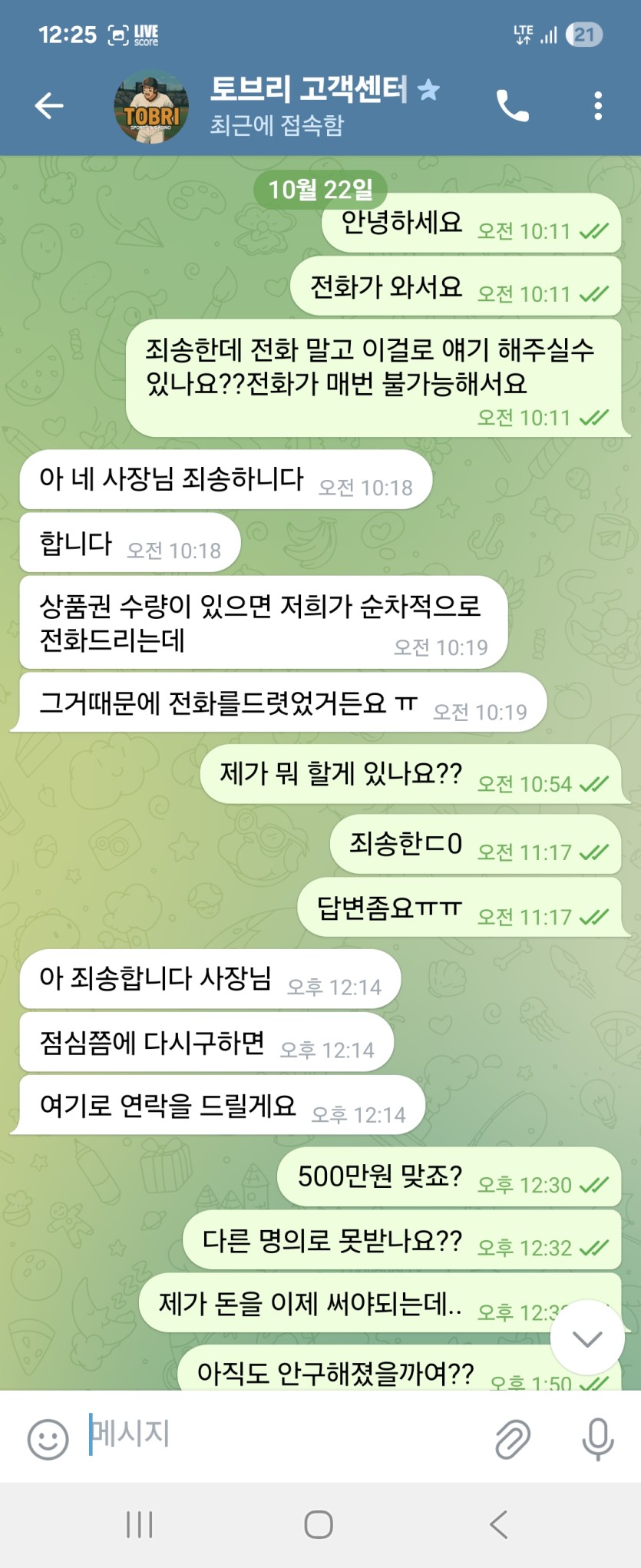Jump to the latest message
The height and width of the screenshot is (1568, 641).
point(587,1338)
